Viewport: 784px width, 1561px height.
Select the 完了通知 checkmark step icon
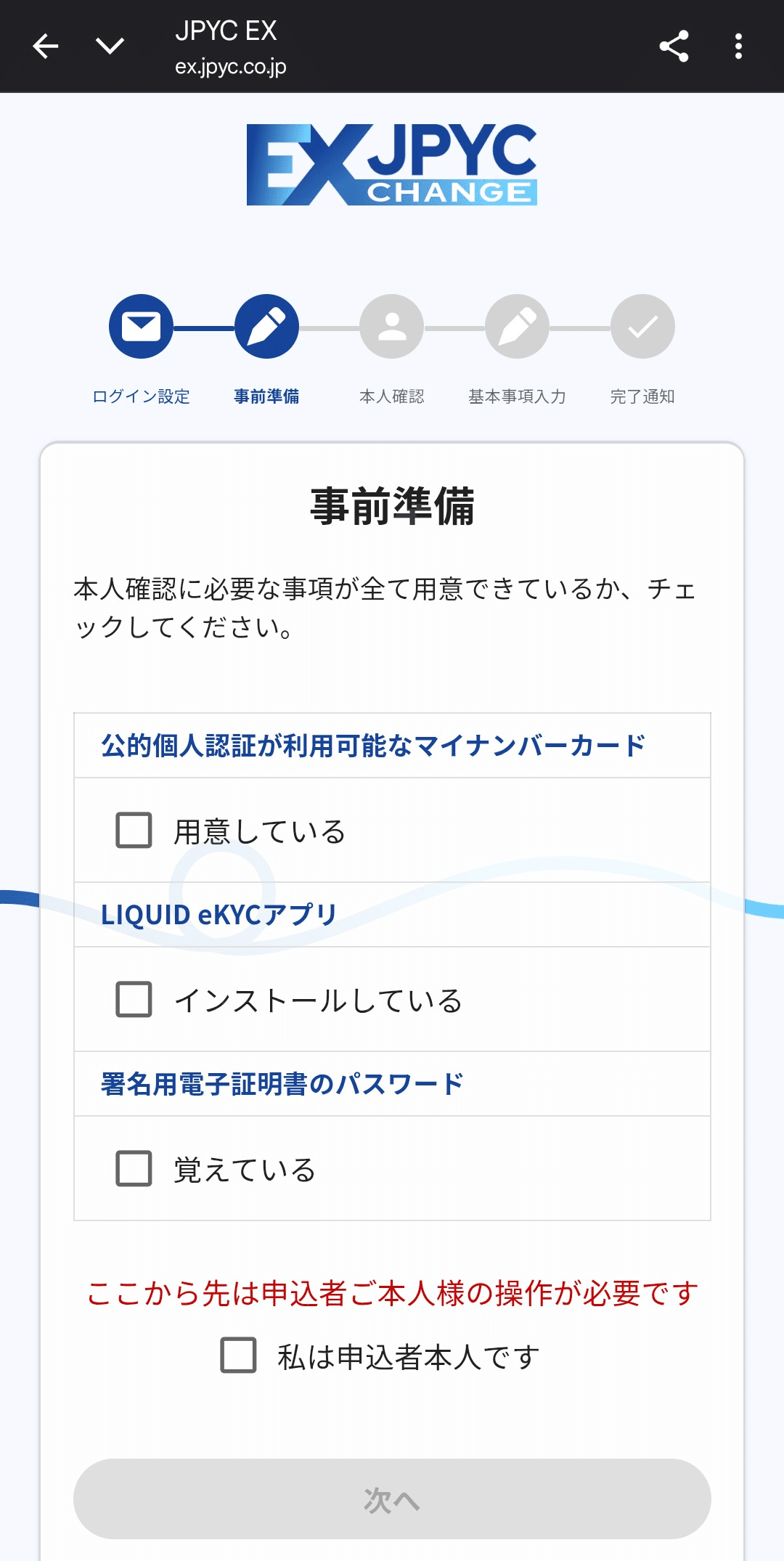tap(640, 326)
